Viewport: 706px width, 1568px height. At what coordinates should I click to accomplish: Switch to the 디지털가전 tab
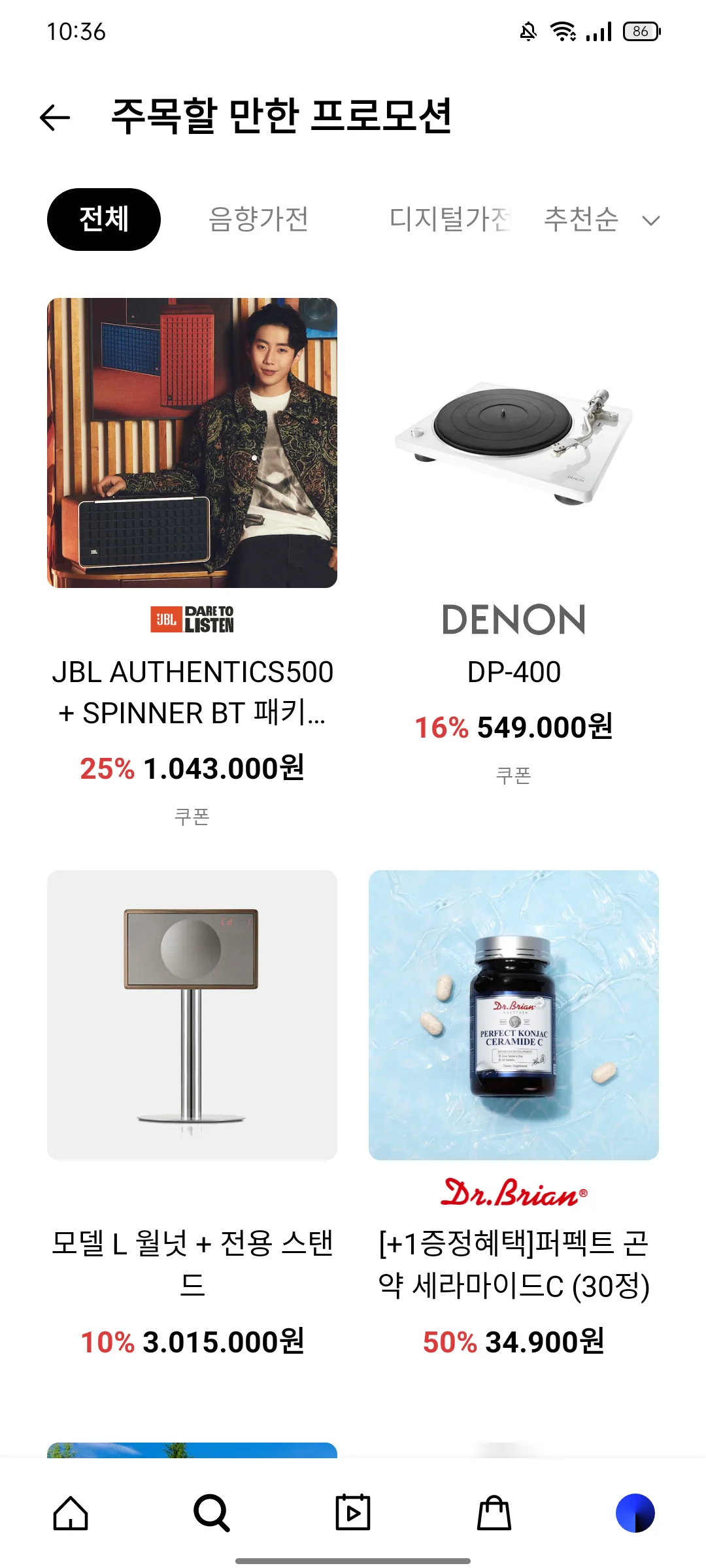click(x=450, y=220)
